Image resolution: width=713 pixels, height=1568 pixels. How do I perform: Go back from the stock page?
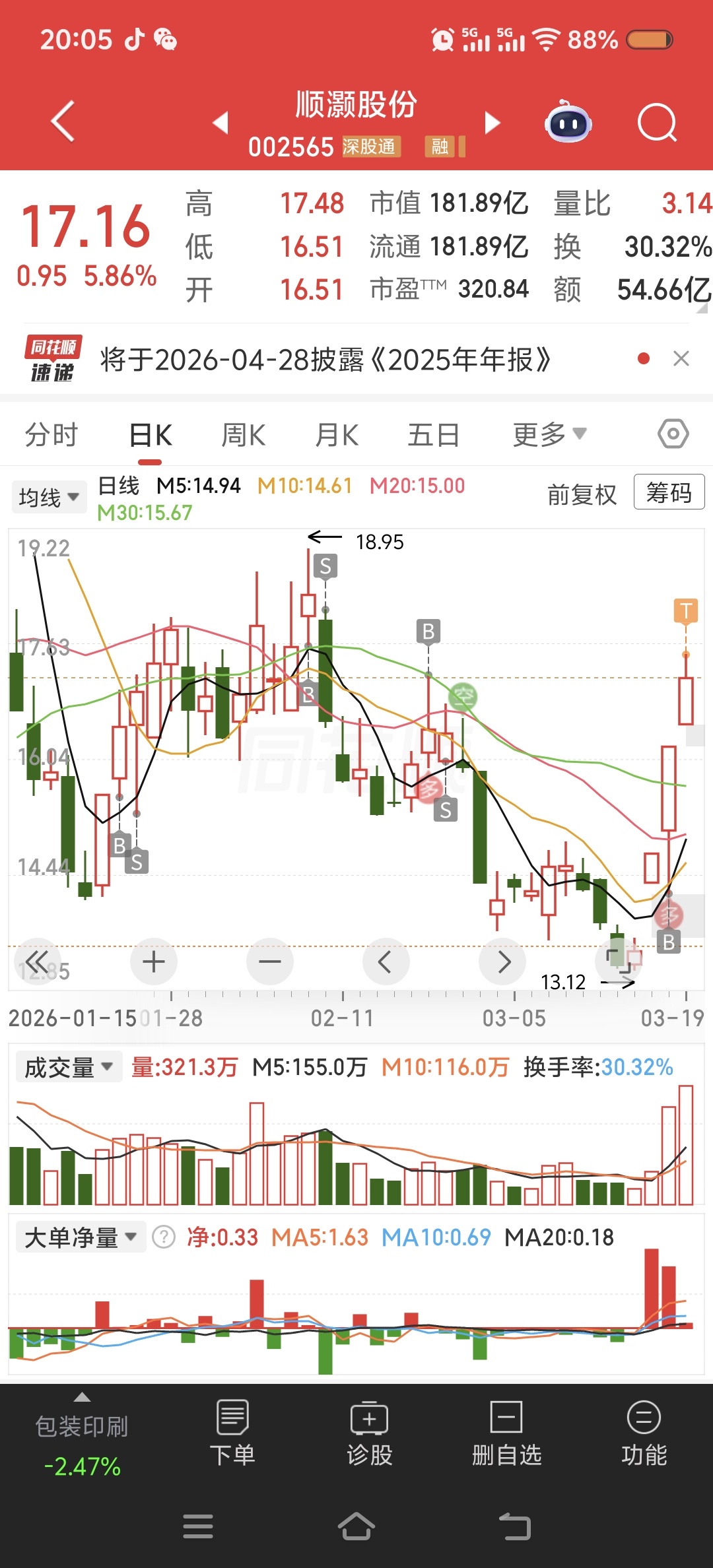coord(63,122)
